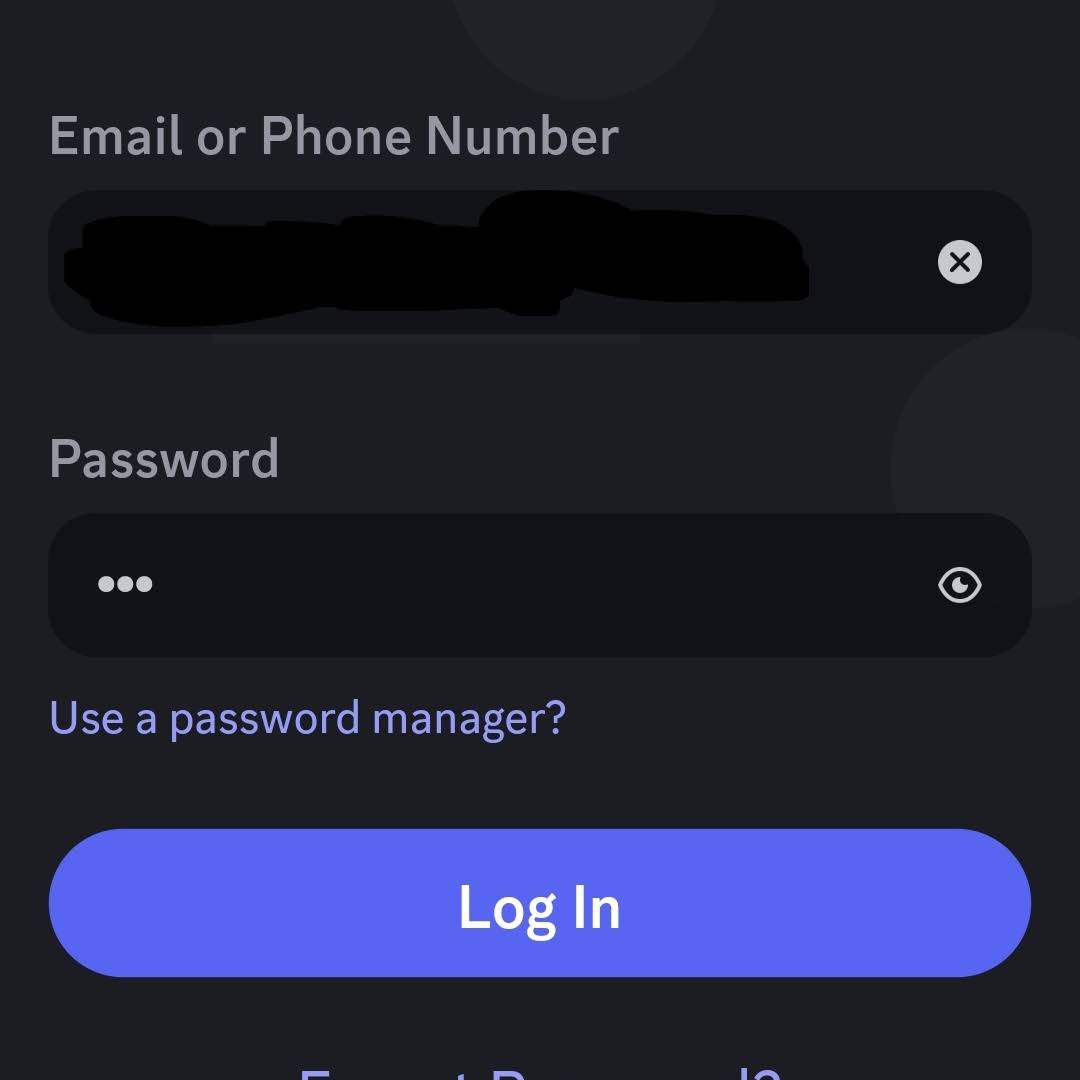Open the 'Use a password manager?' link

pyautogui.click(x=307, y=718)
